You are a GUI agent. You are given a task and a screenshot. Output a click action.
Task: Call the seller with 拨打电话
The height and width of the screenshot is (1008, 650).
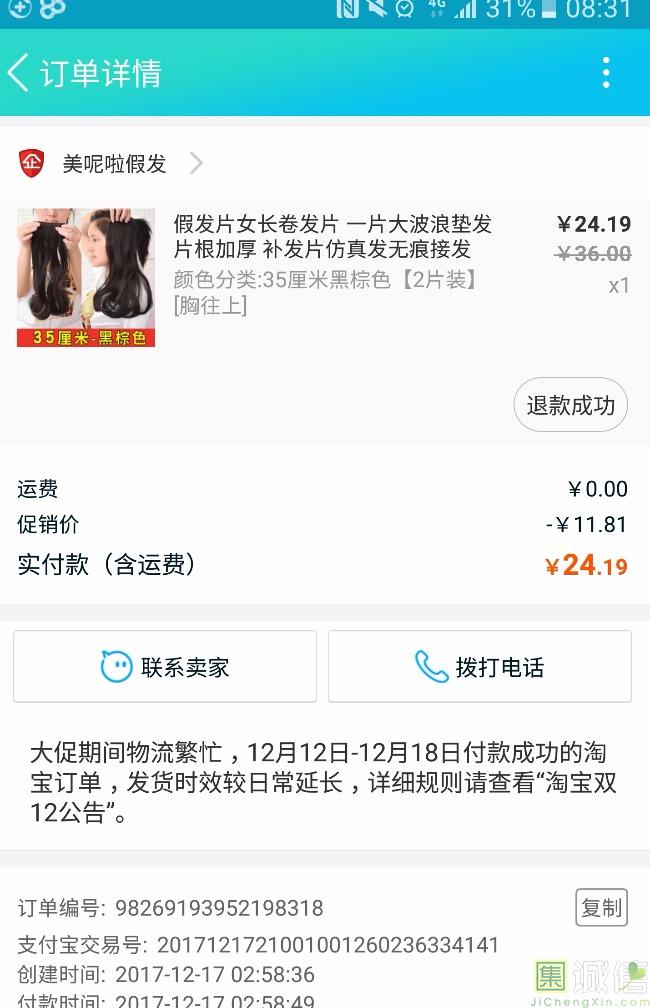pos(480,667)
